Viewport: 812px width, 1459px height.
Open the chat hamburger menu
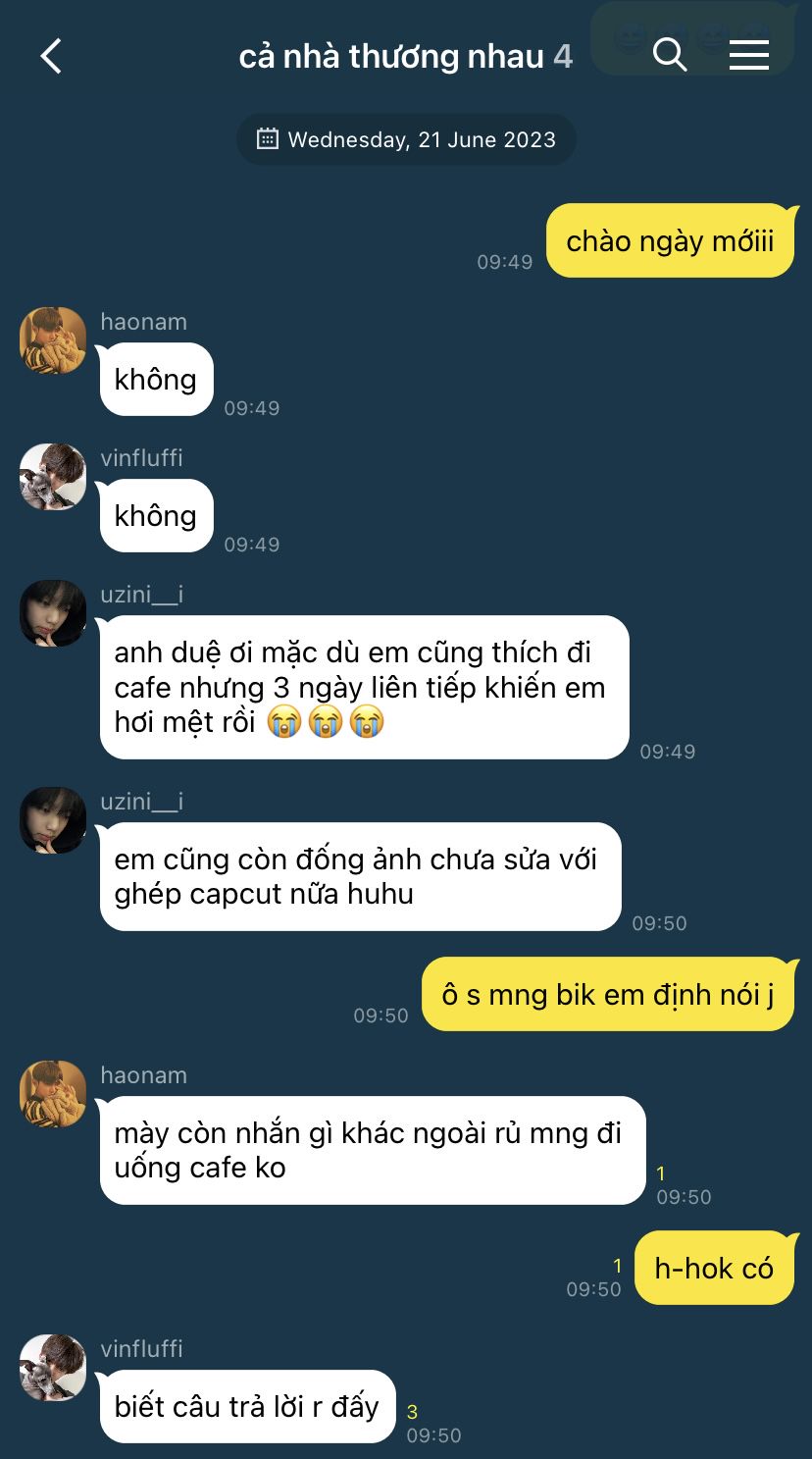coord(749,55)
